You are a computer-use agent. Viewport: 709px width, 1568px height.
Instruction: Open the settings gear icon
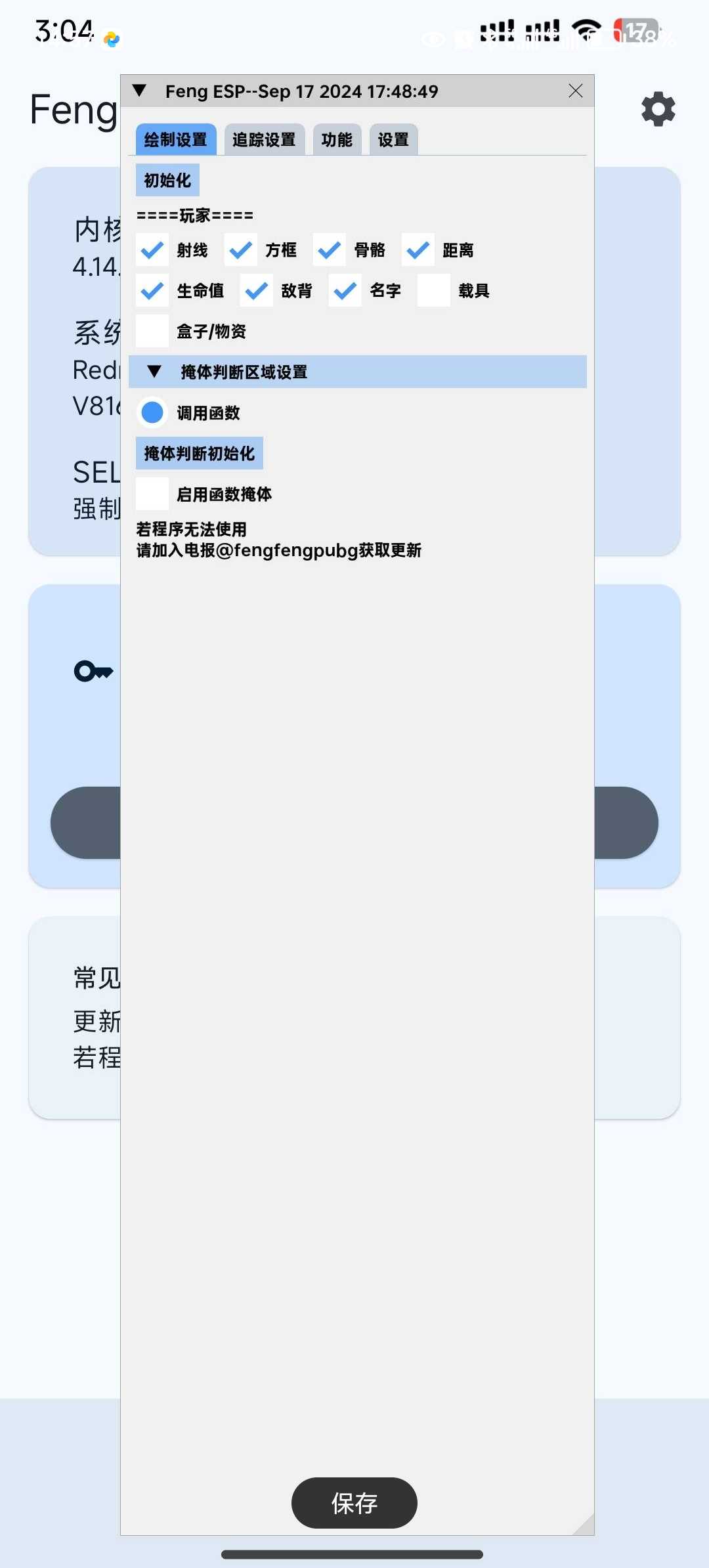[658, 109]
